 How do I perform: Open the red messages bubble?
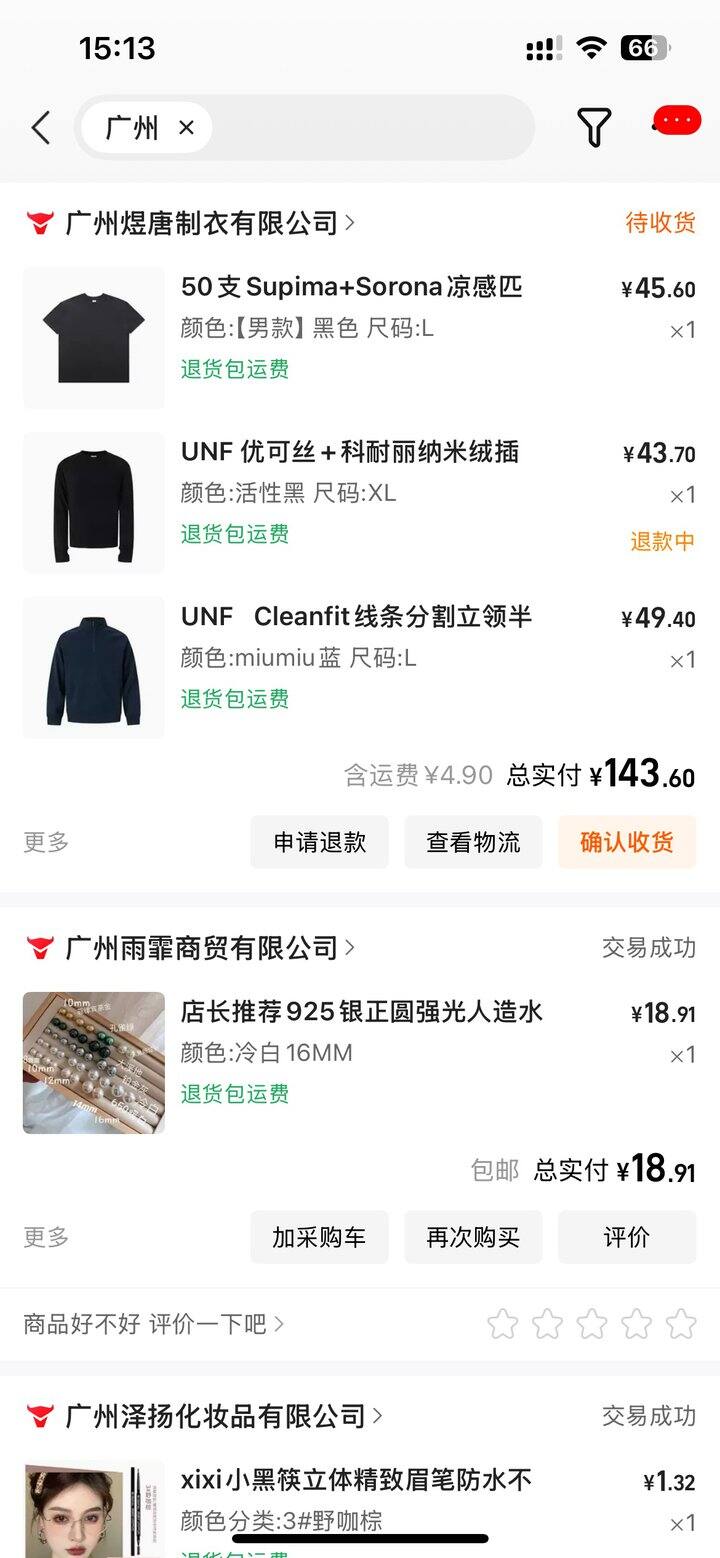pyautogui.click(x=677, y=121)
